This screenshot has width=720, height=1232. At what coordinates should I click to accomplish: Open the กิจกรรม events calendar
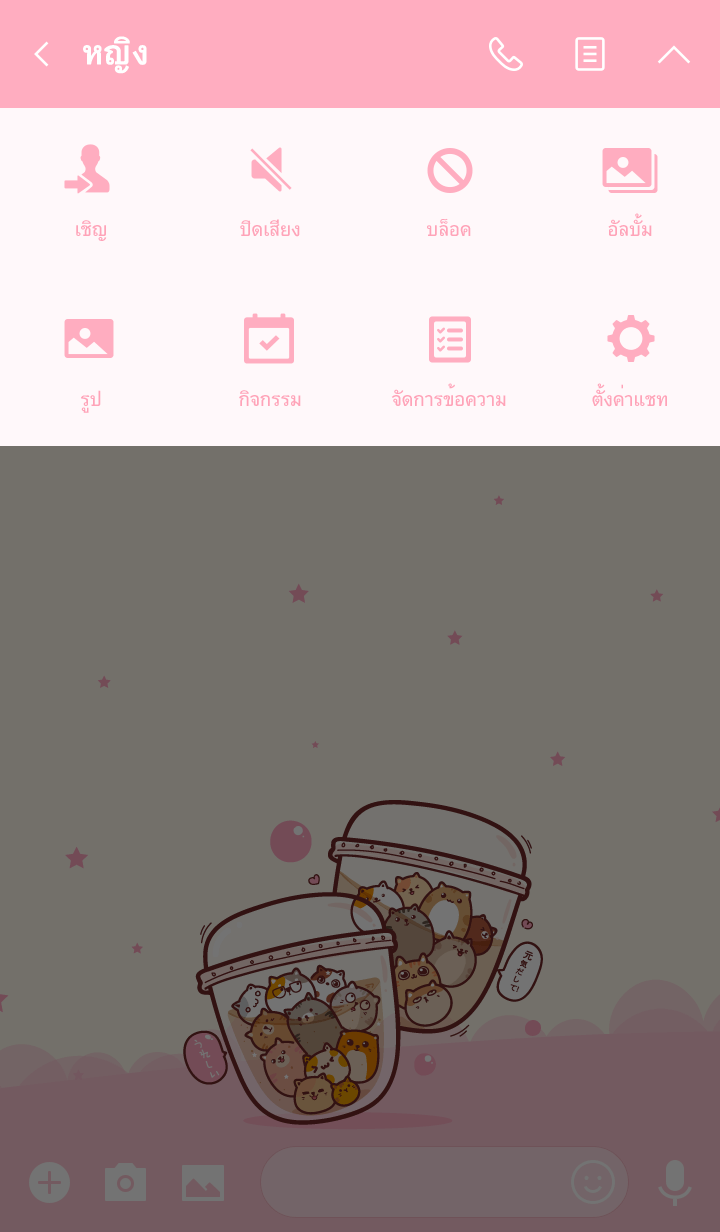pyautogui.click(x=270, y=360)
